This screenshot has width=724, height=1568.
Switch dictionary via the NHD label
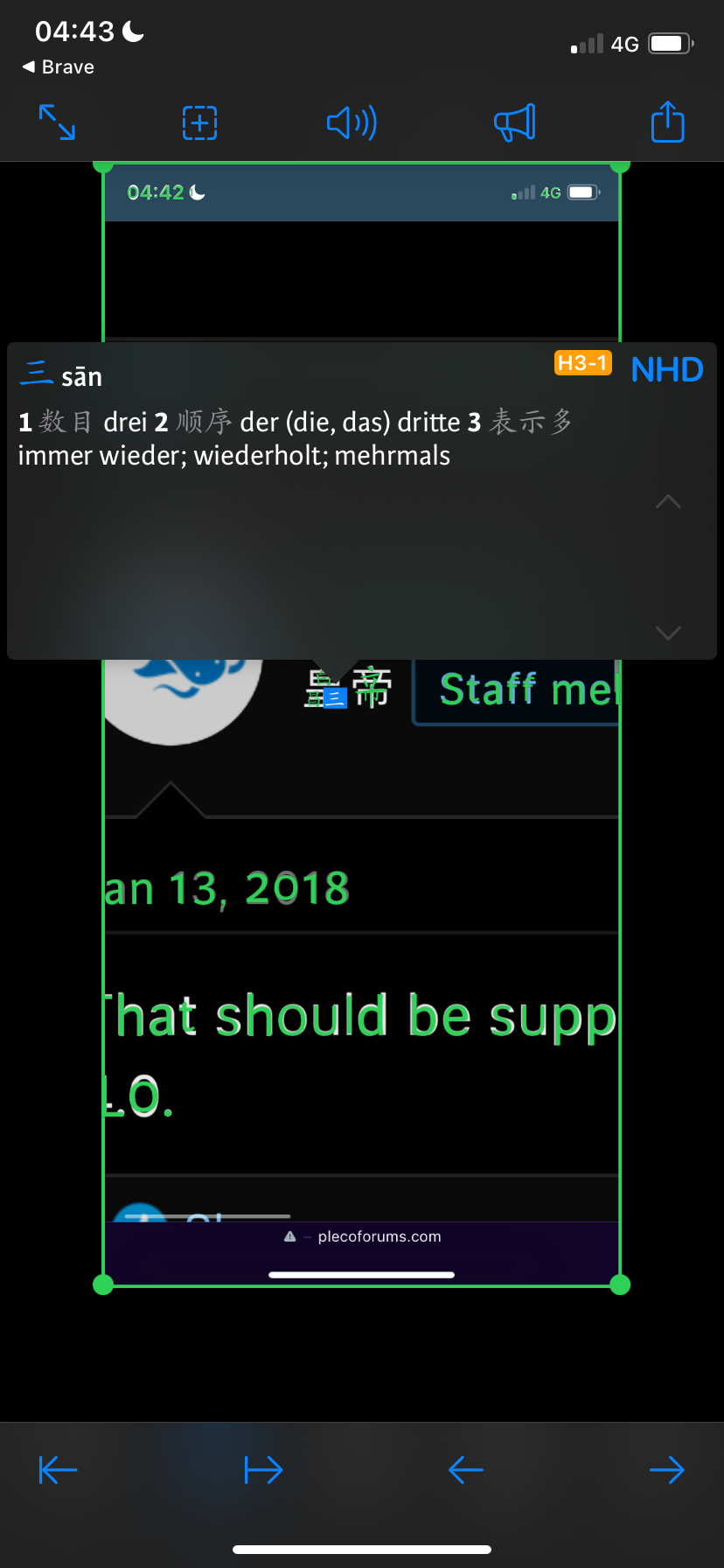tap(667, 370)
